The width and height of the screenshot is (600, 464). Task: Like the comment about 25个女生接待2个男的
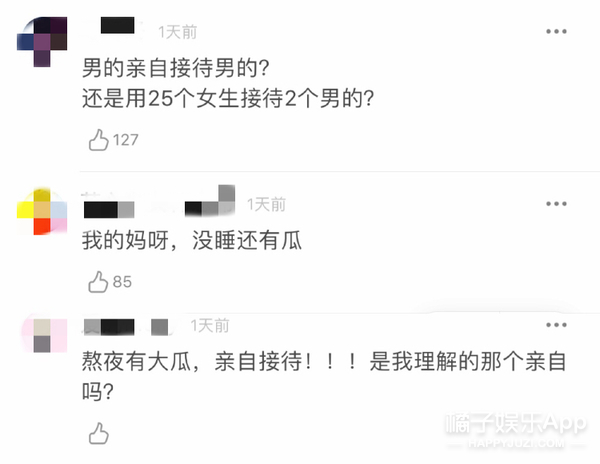click(x=99, y=140)
